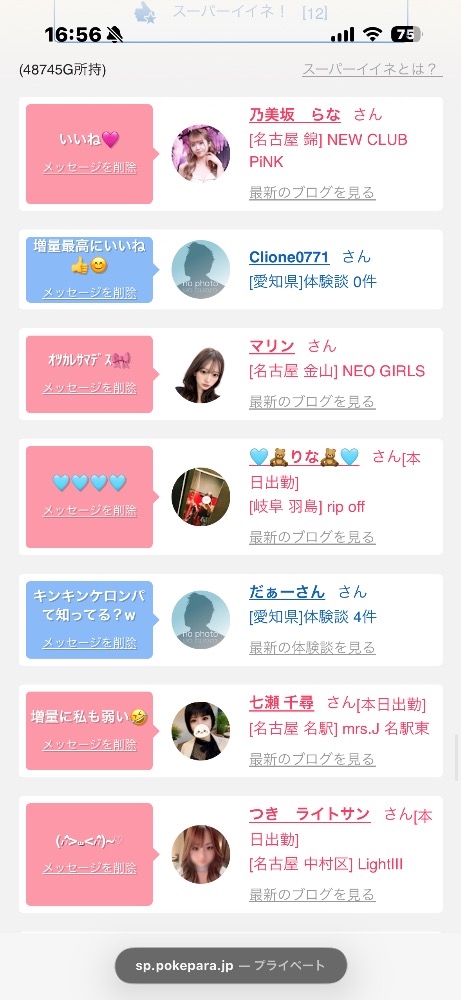Open マリン's profile name link
The image size is (461, 1000).
[272, 346]
